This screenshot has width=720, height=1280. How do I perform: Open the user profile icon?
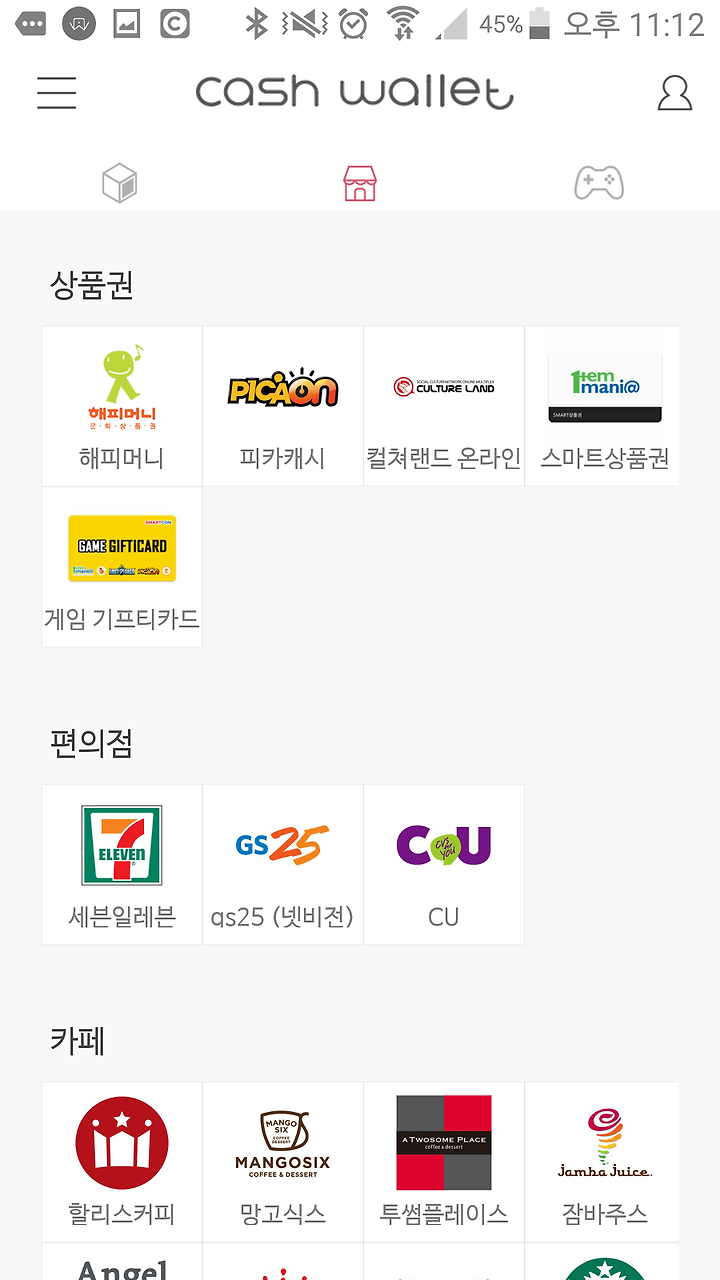[675, 93]
